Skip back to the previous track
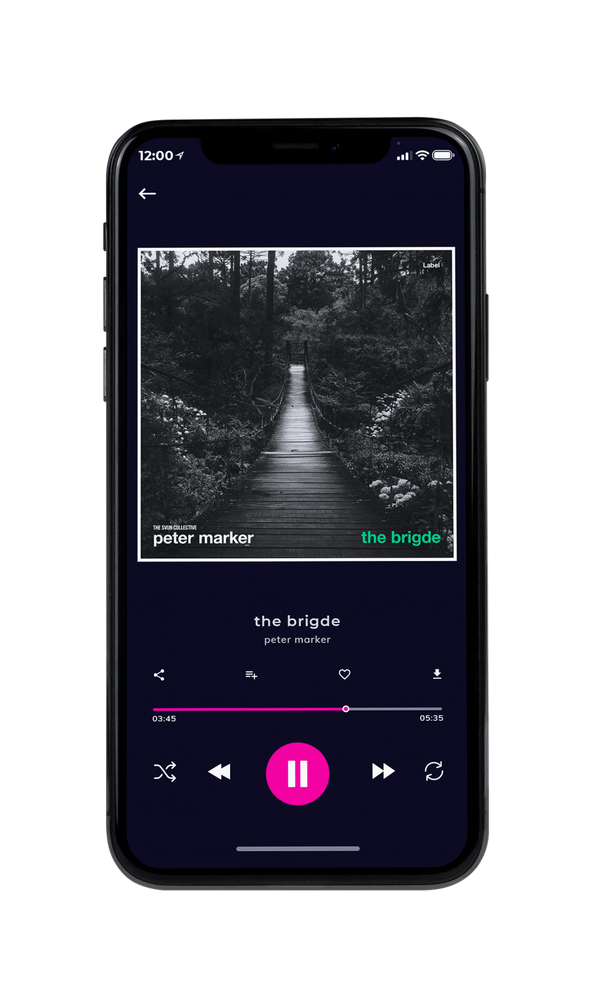Viewport: 600px width, 1000px height. pyautogui.click(x=219, y=772)
